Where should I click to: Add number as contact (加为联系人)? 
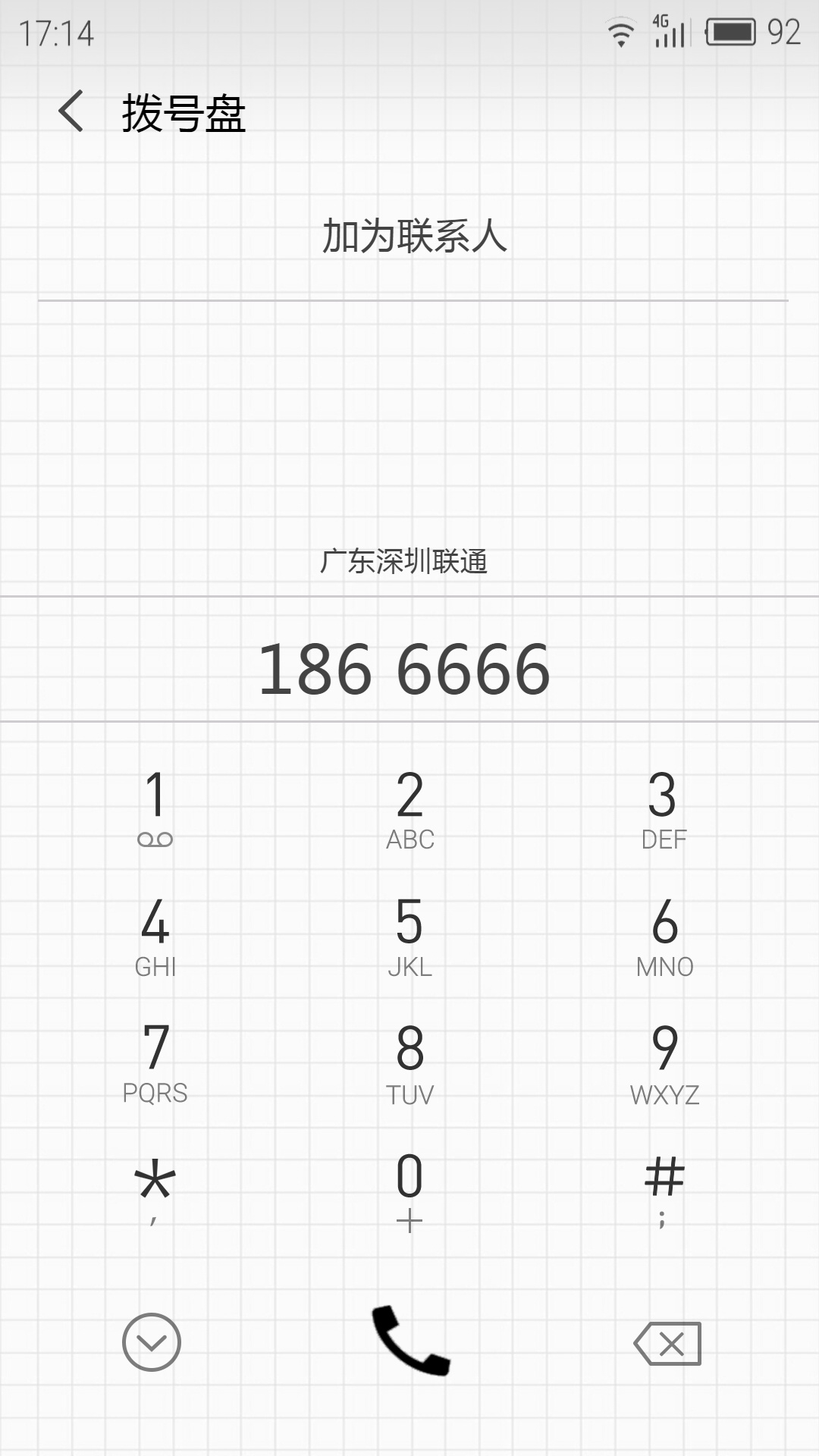tap(414, 236)
